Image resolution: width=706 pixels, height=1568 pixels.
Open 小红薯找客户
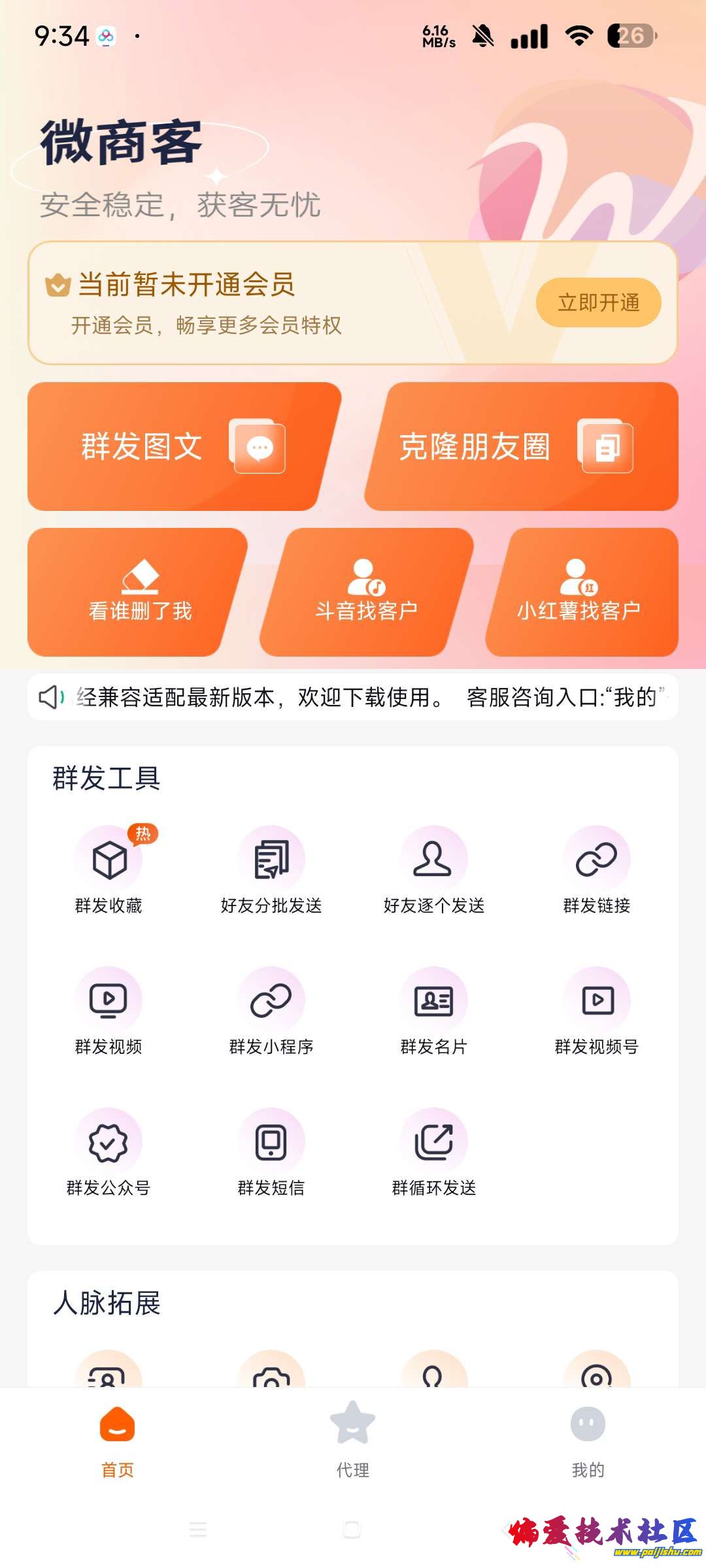tap(580, 592)
